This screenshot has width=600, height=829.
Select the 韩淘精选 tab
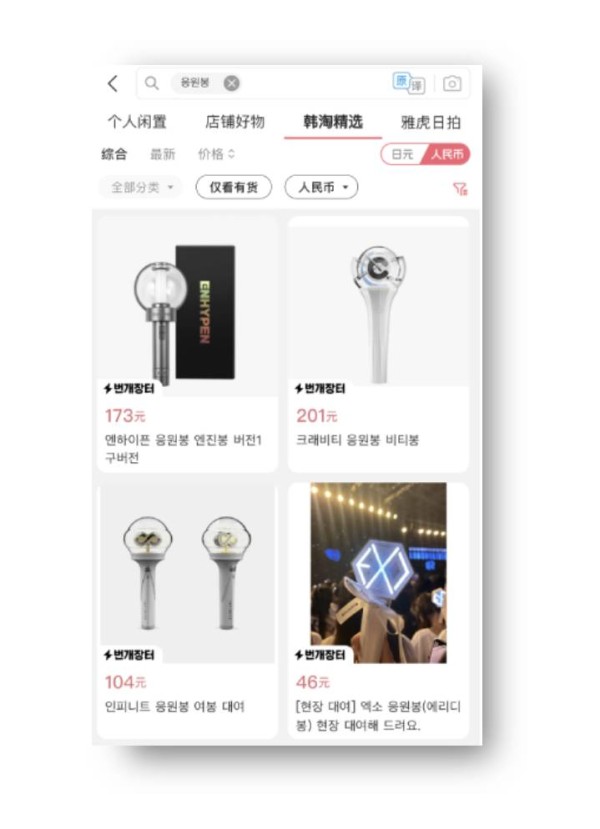coord(333,122)
